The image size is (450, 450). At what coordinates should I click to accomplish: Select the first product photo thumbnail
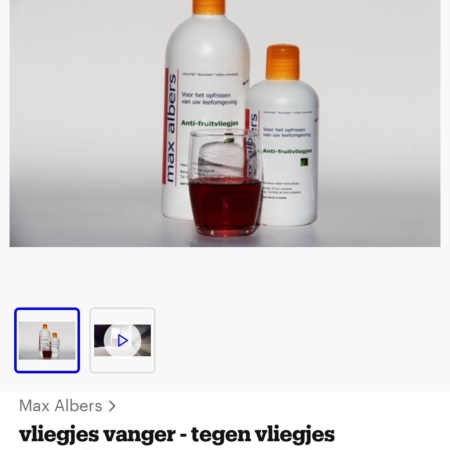47,340
